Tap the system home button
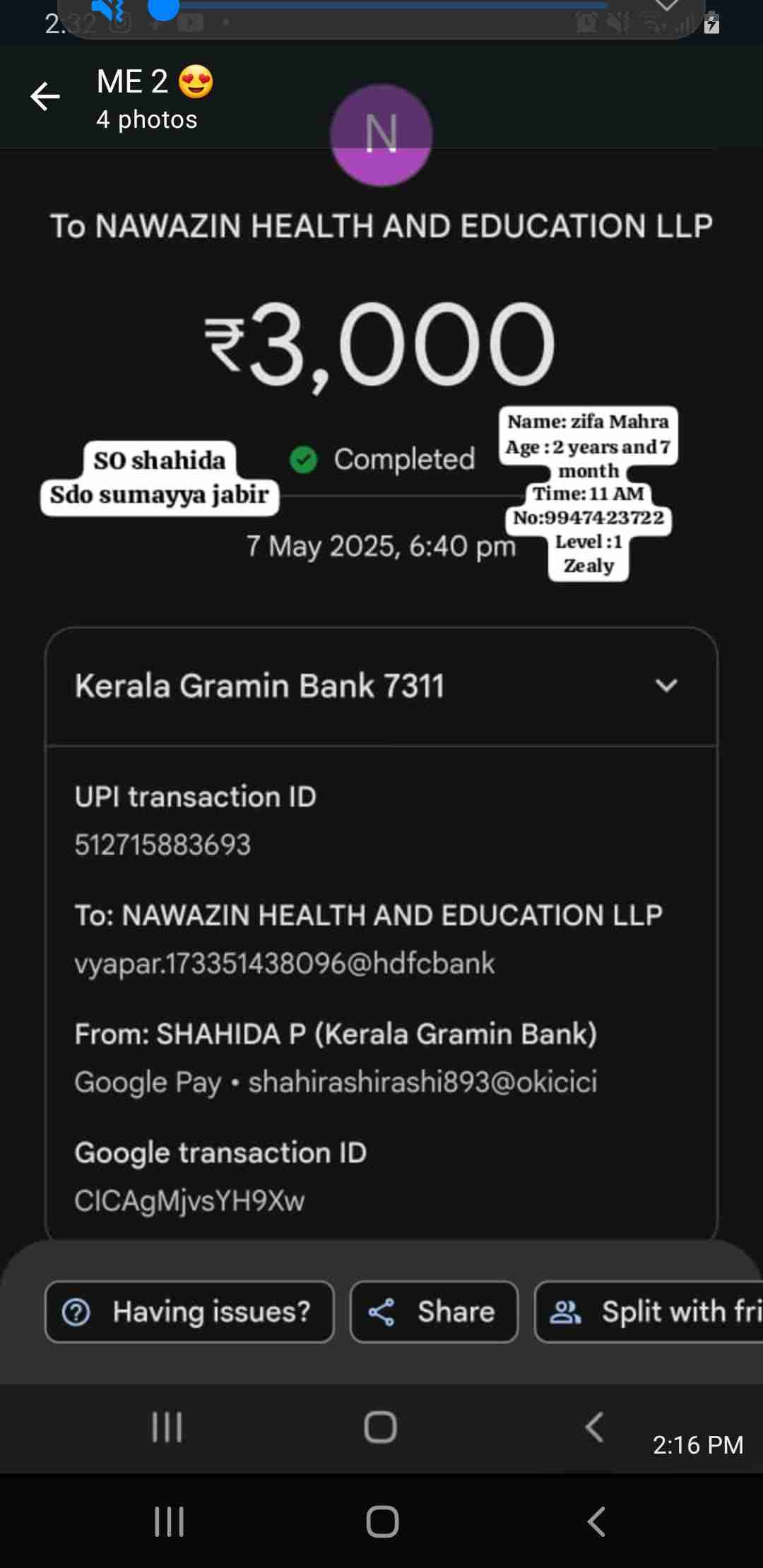Screen dimensions: 763x1568 (382, 1521)
